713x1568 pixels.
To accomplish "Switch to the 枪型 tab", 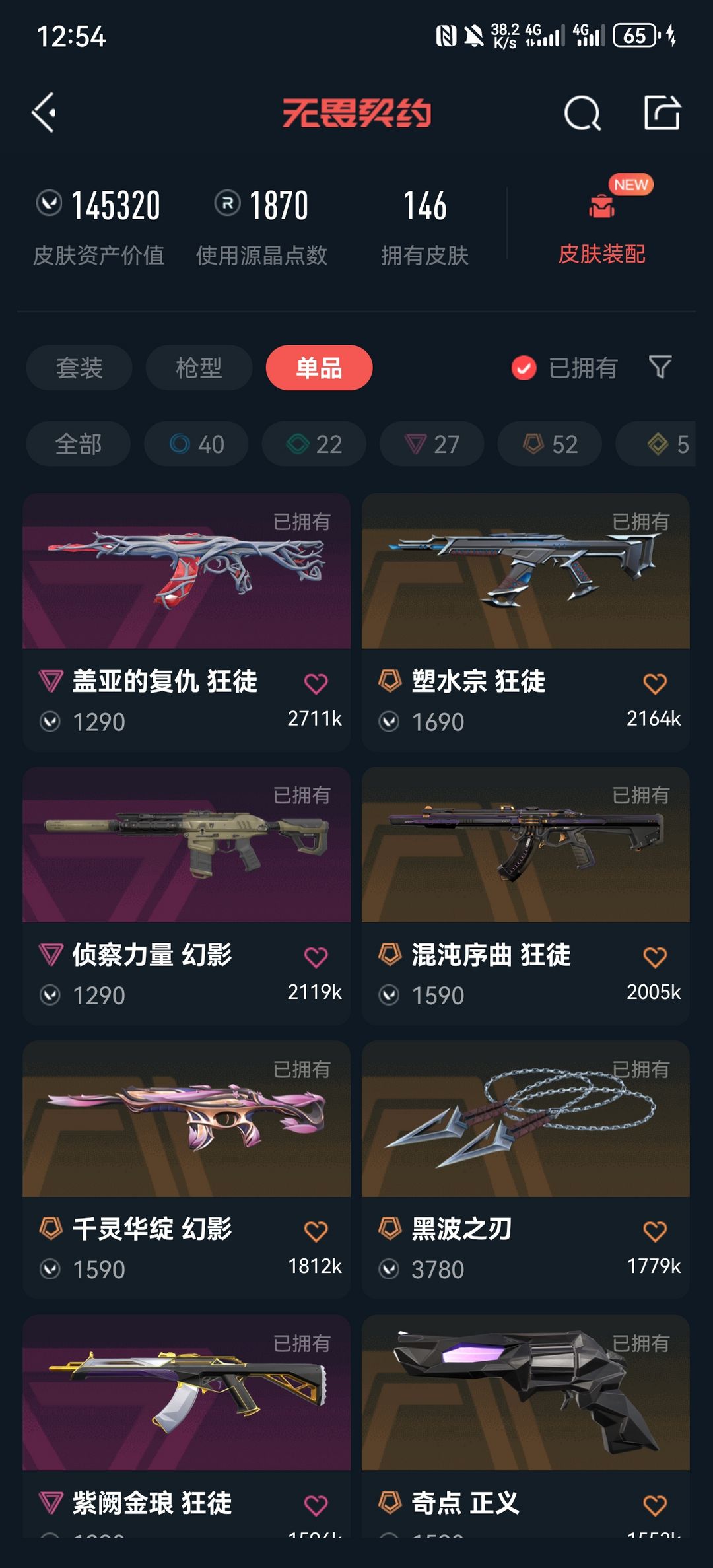I will (x=198, y=368).
